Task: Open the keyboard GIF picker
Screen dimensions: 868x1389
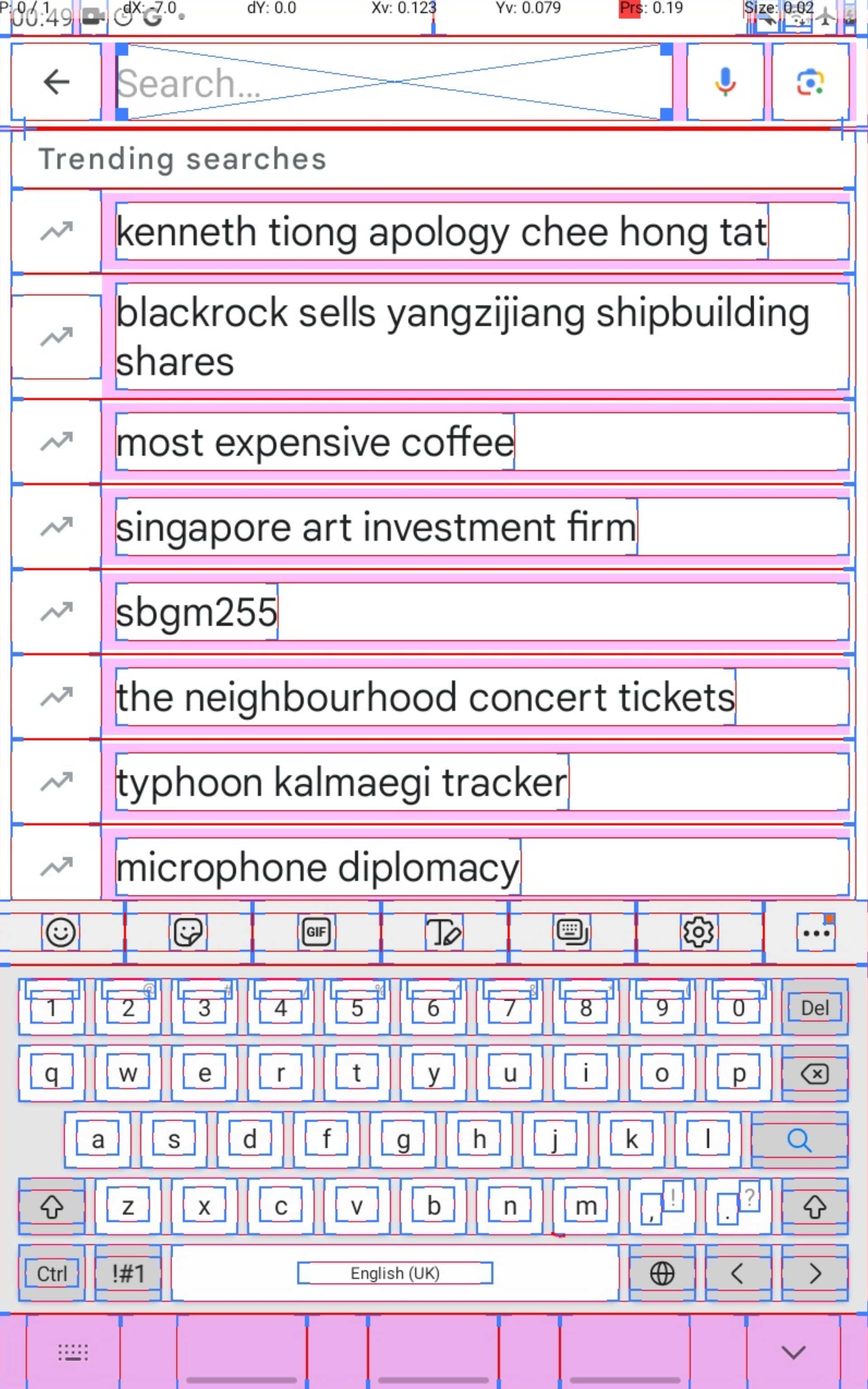Action: [316, 932]
